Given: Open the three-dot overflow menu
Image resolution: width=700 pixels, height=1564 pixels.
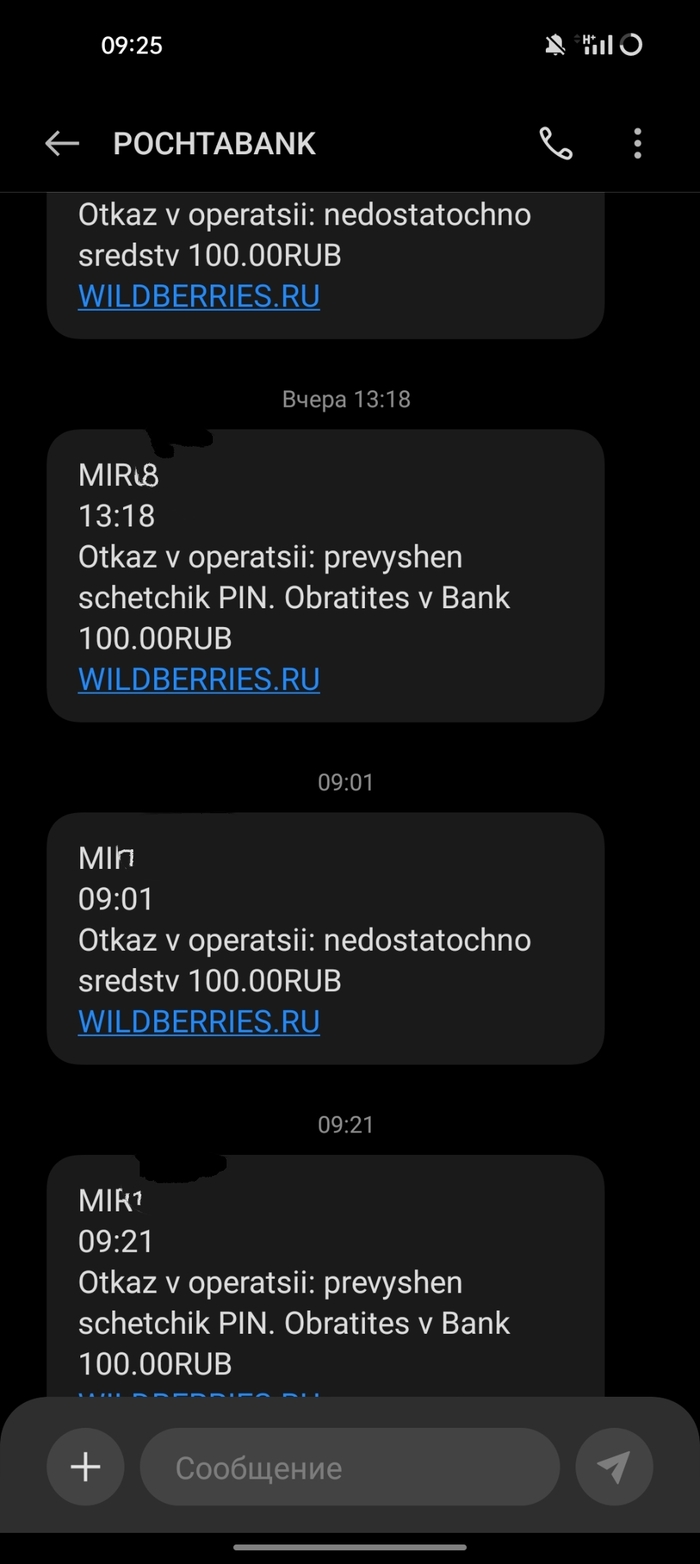Looking at the screenshot, I should coord(637,144).
